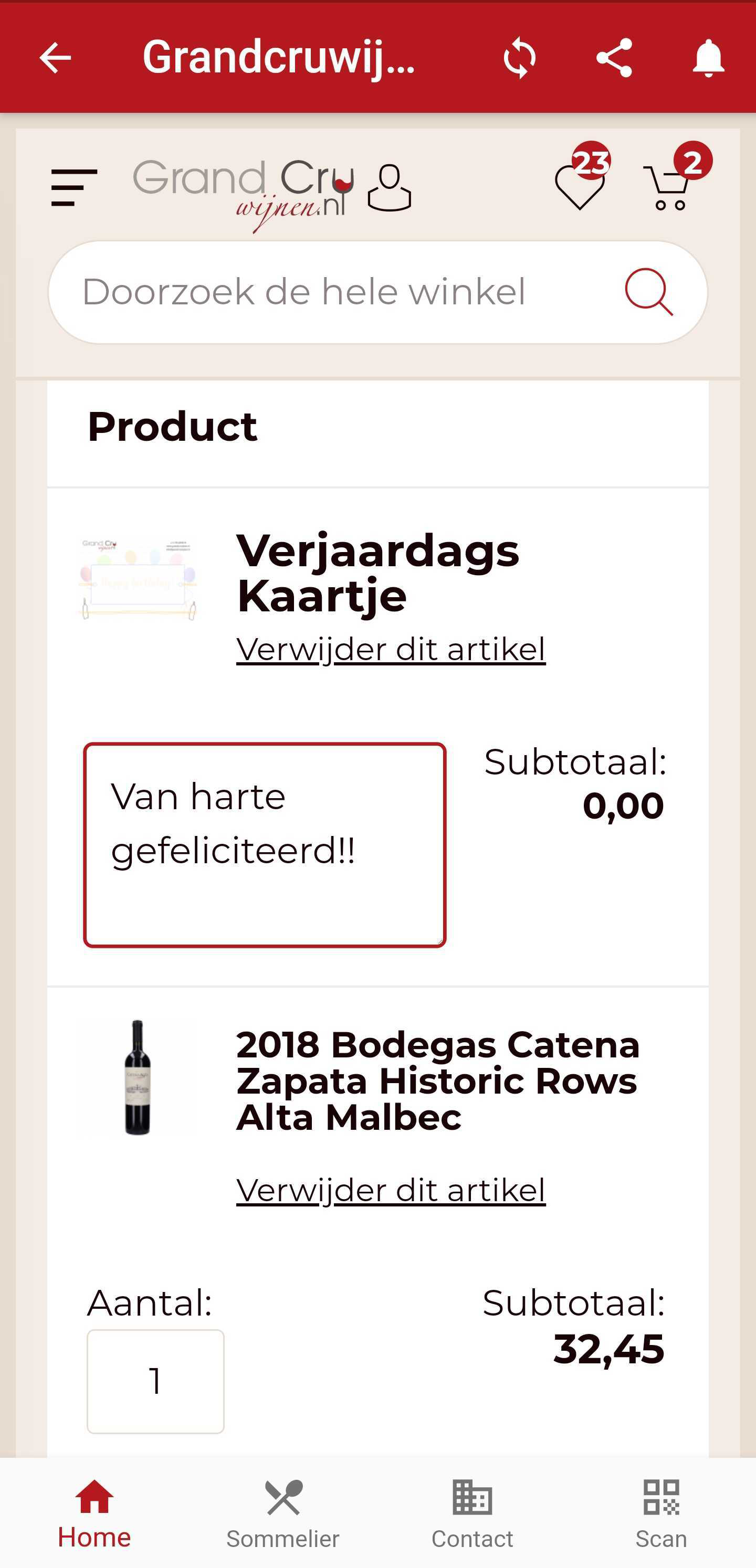This screenshot has height=1568, width=756.
Task: Open the notifications bell
Action: pyautogui.click(x=708, y=58)
